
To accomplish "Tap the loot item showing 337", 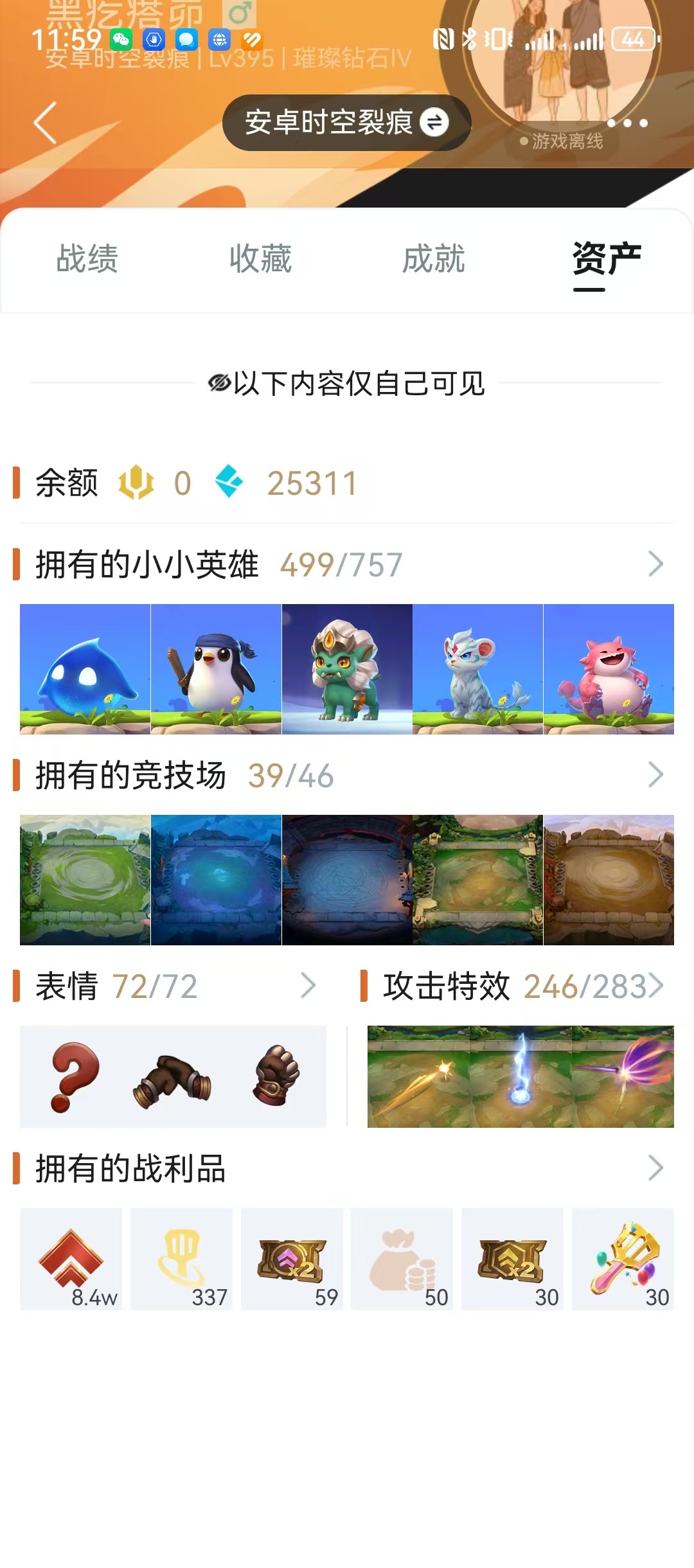I will pos(181,1259).
